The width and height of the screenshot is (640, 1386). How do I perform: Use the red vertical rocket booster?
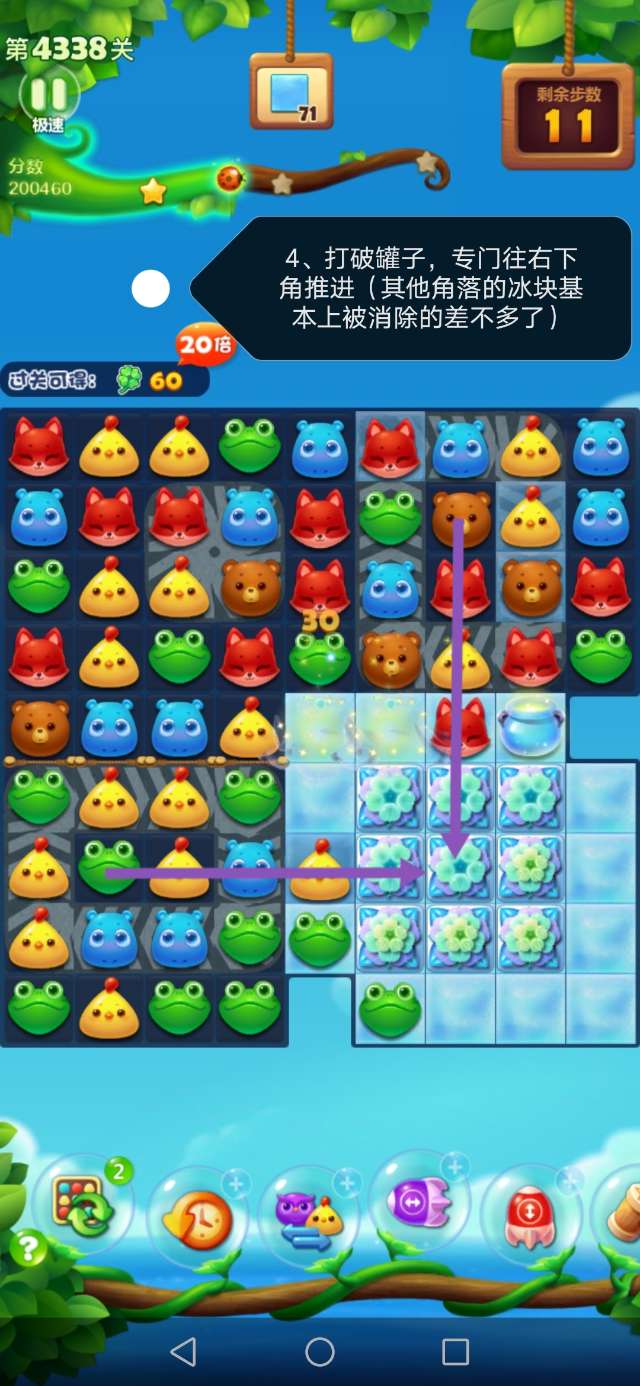point(529,1214)
